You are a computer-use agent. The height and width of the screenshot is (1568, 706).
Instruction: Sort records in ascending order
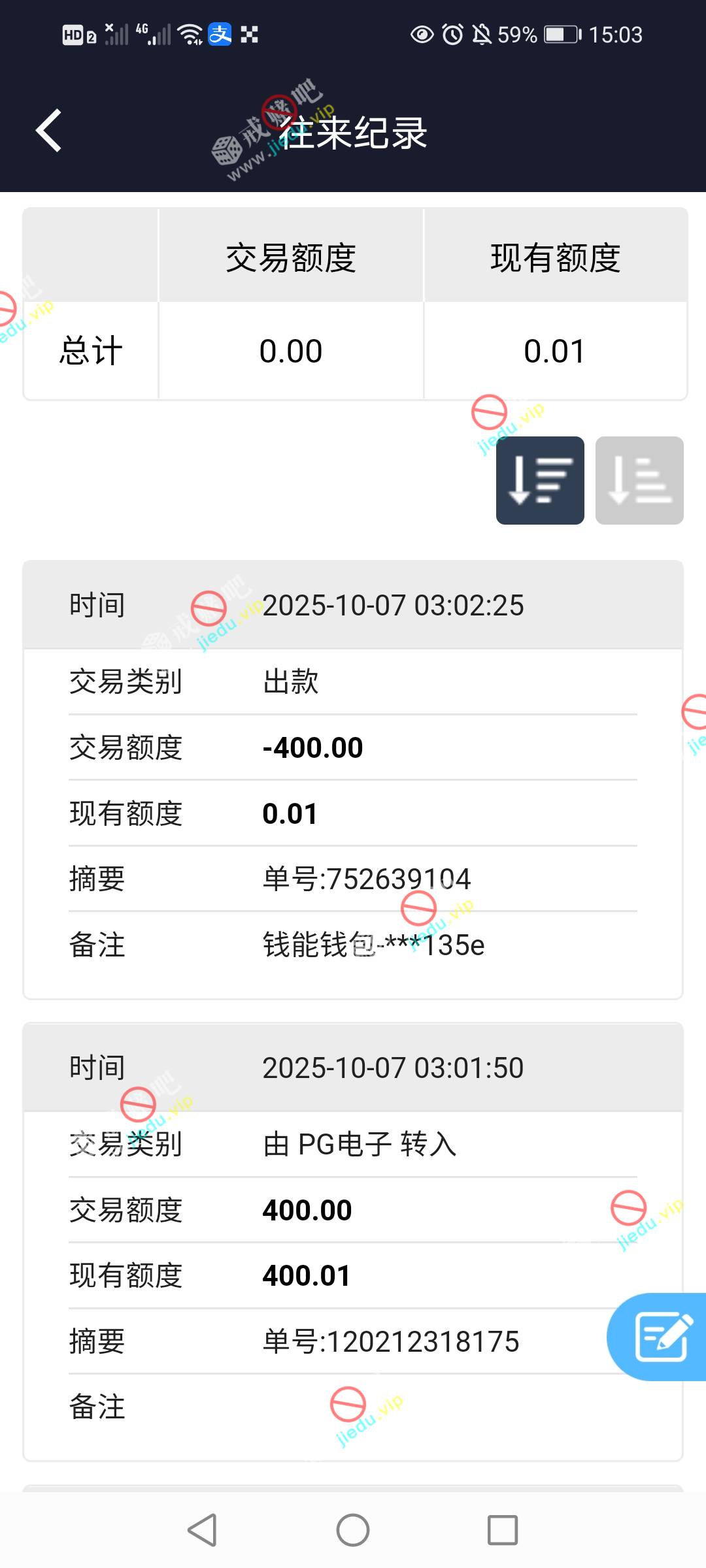(x=639, y=480)
